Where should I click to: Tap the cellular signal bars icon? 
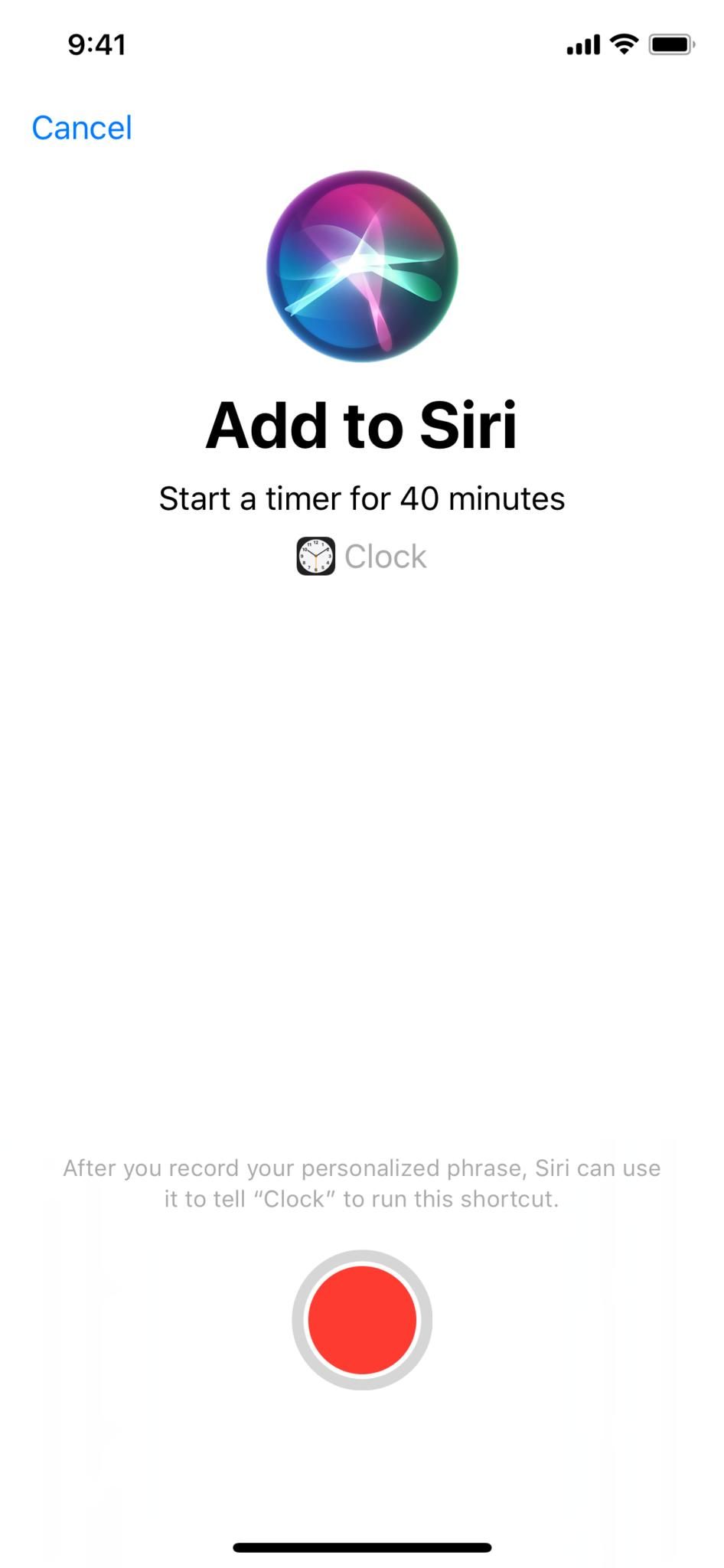tap(582, 44)
